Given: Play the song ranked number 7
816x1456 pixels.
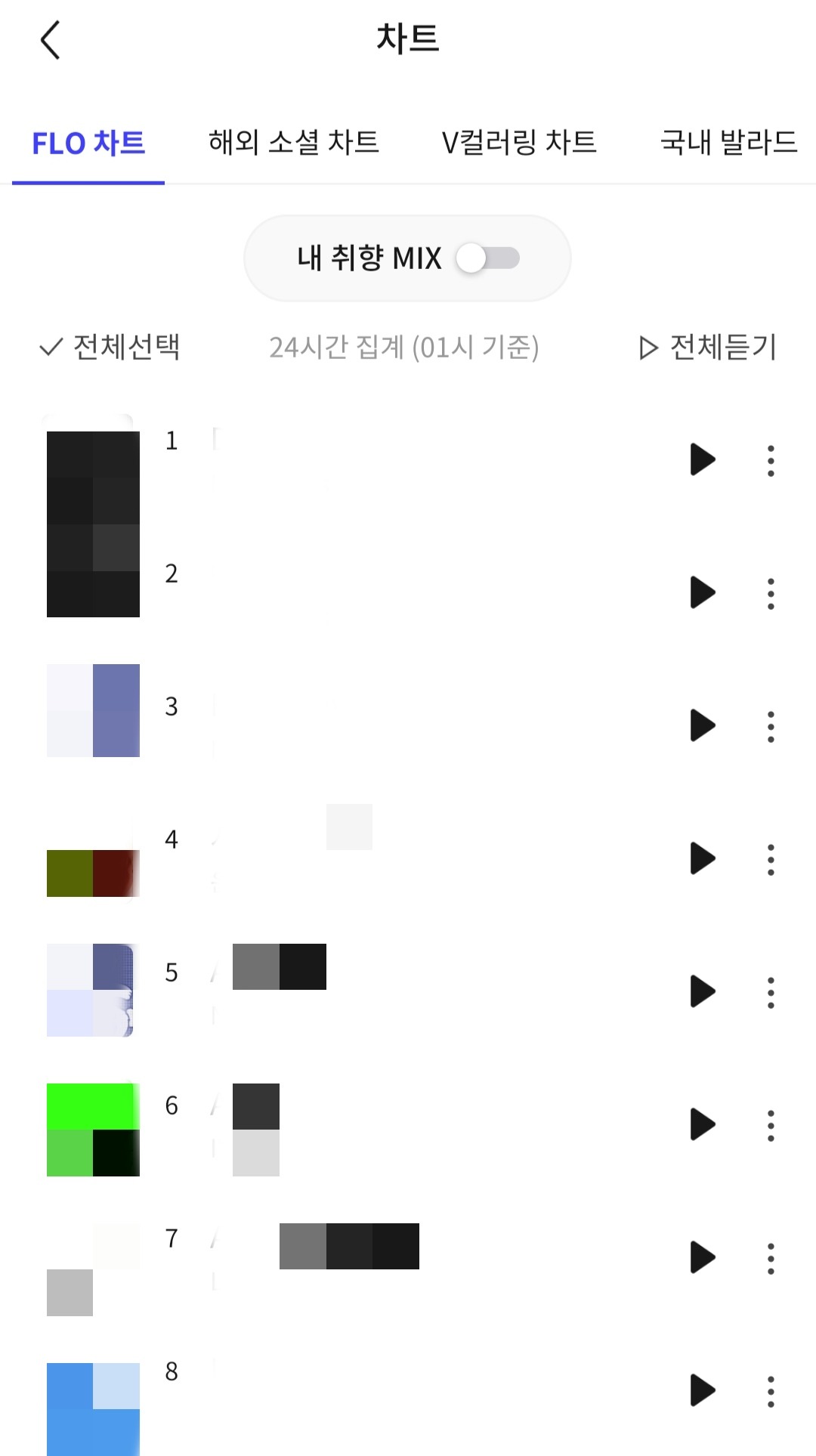Looking at the screenshot, I should 703,1257.
